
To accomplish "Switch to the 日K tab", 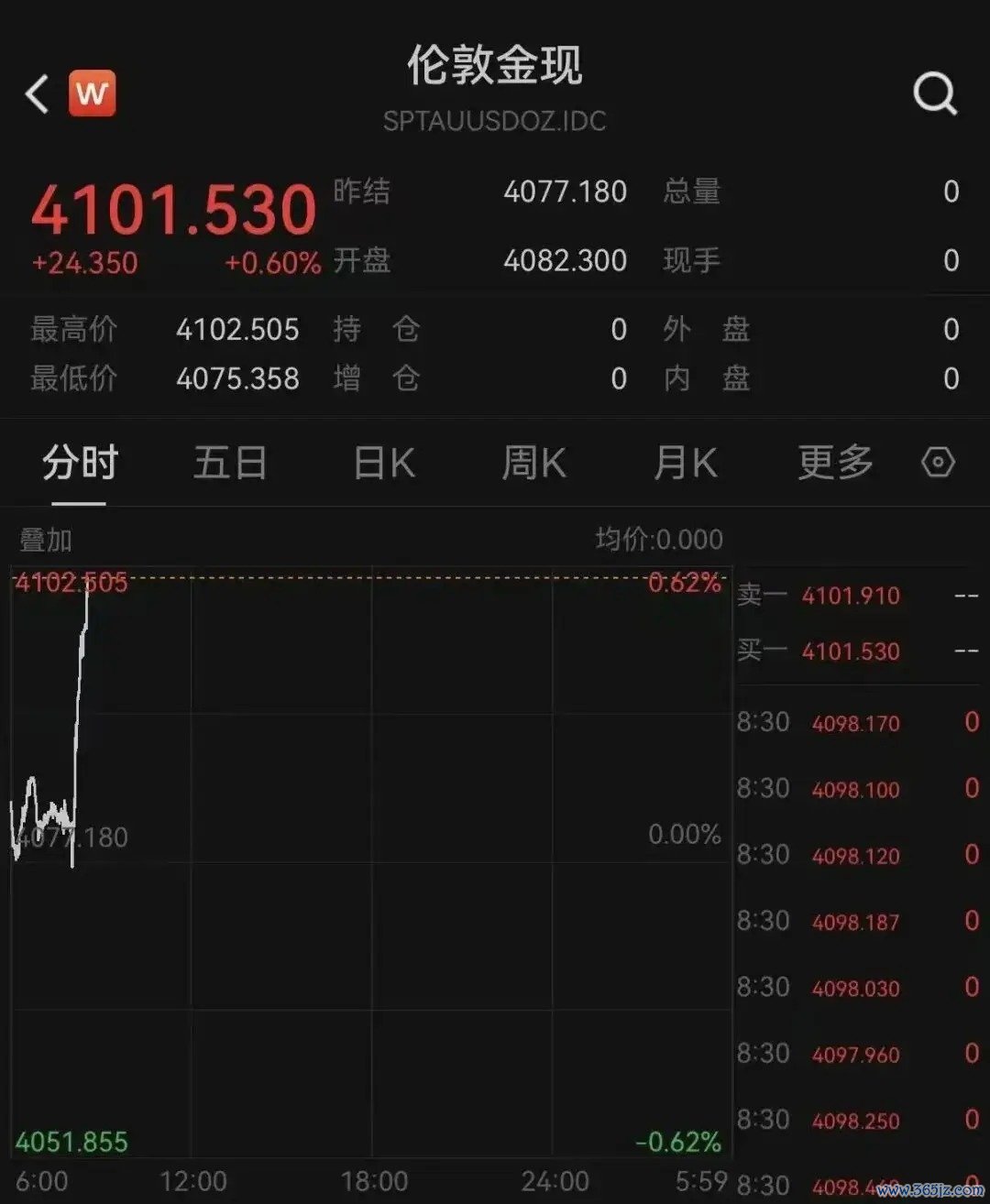I will (x=384, y=463).
